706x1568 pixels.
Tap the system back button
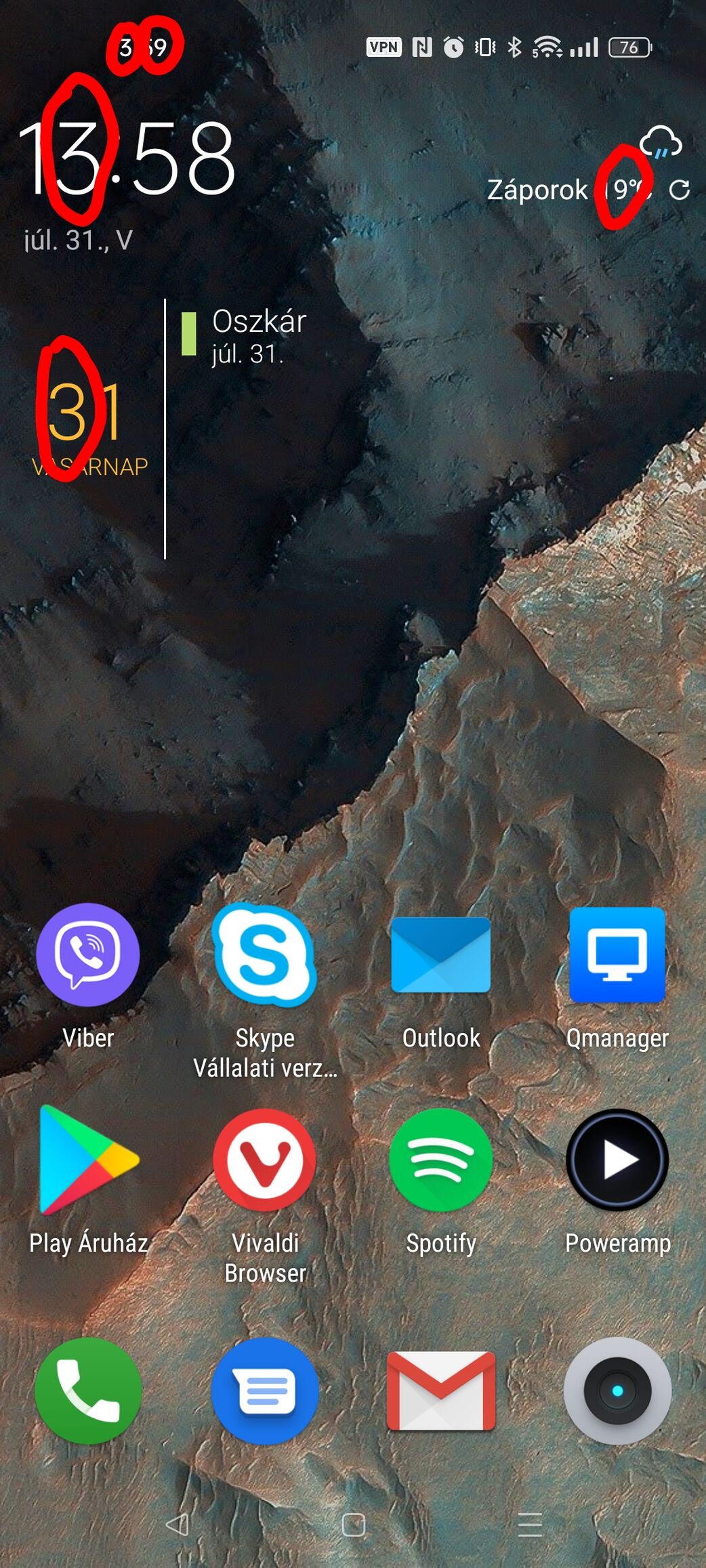click(x=177, y=1525)
